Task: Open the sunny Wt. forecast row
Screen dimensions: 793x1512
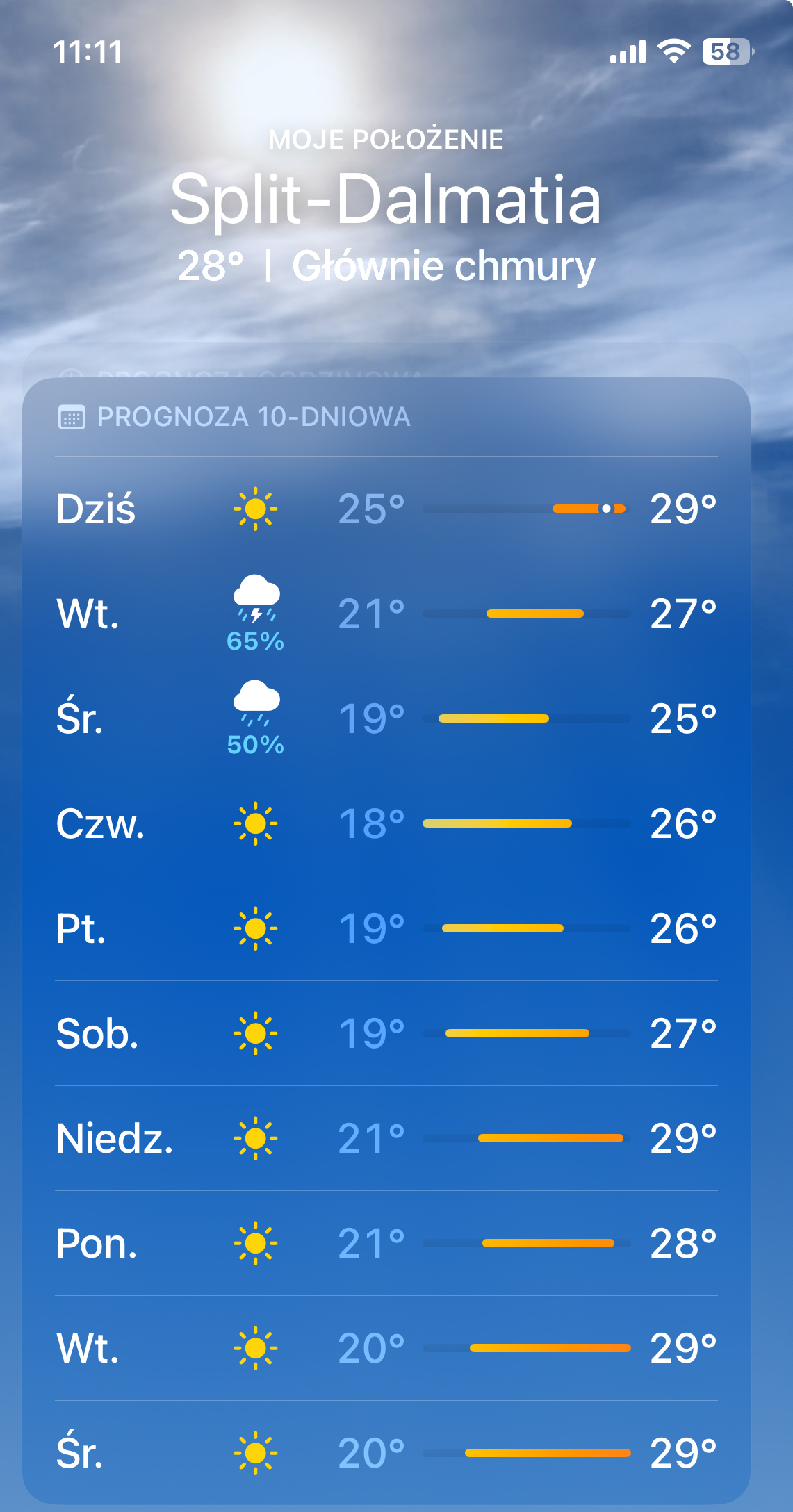Action: click(386, 1348)
